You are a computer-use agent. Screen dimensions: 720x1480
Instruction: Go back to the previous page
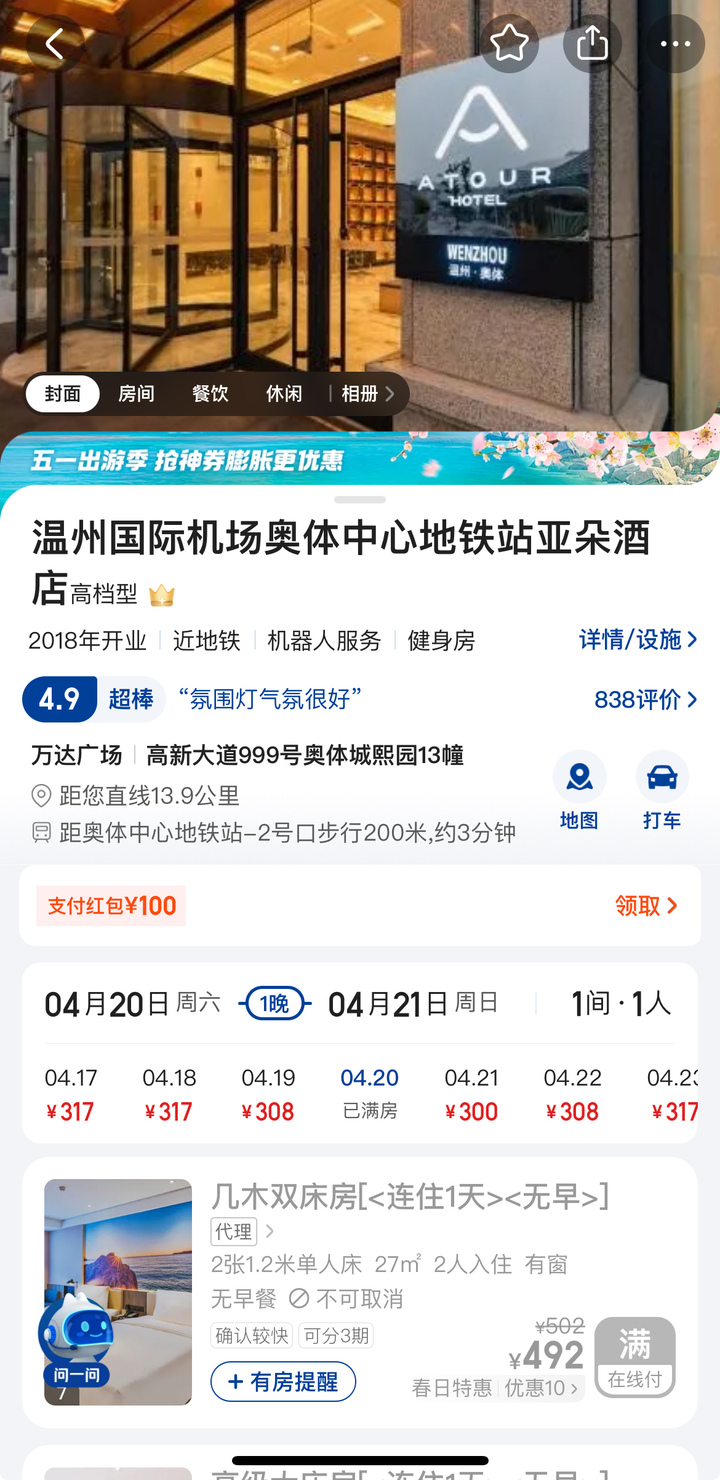click(54, 44)
